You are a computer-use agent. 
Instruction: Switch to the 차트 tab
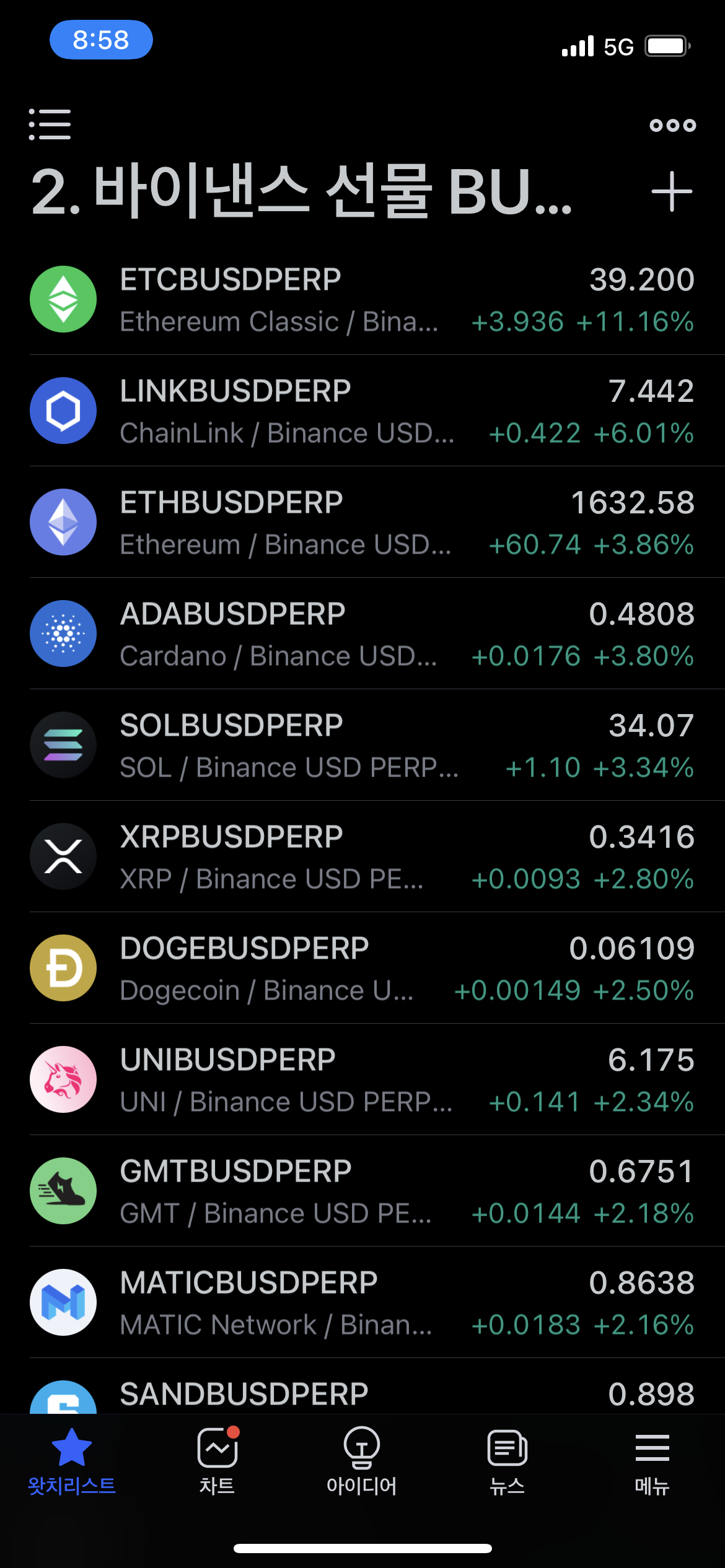tap(217, 1461)
